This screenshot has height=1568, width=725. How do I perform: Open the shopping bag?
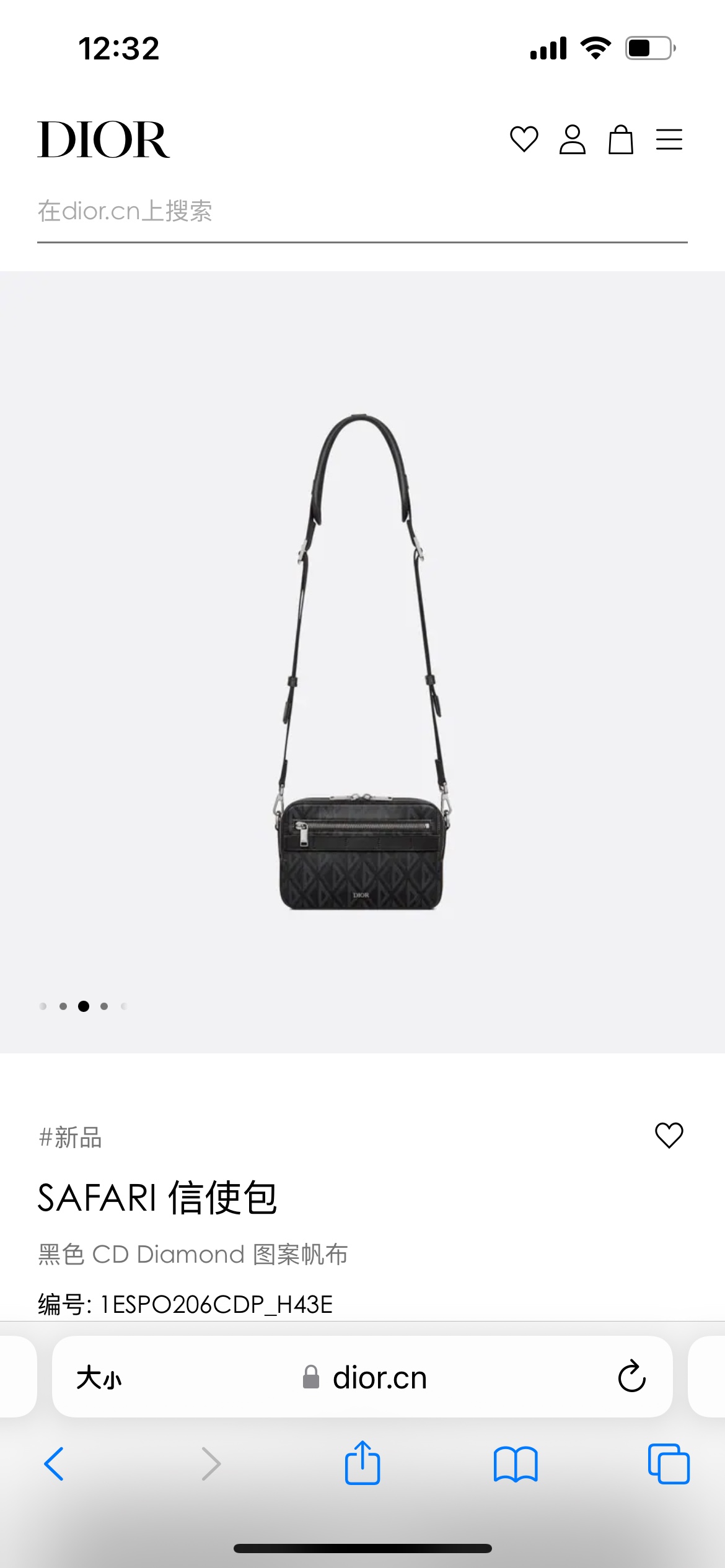(620, 139)
